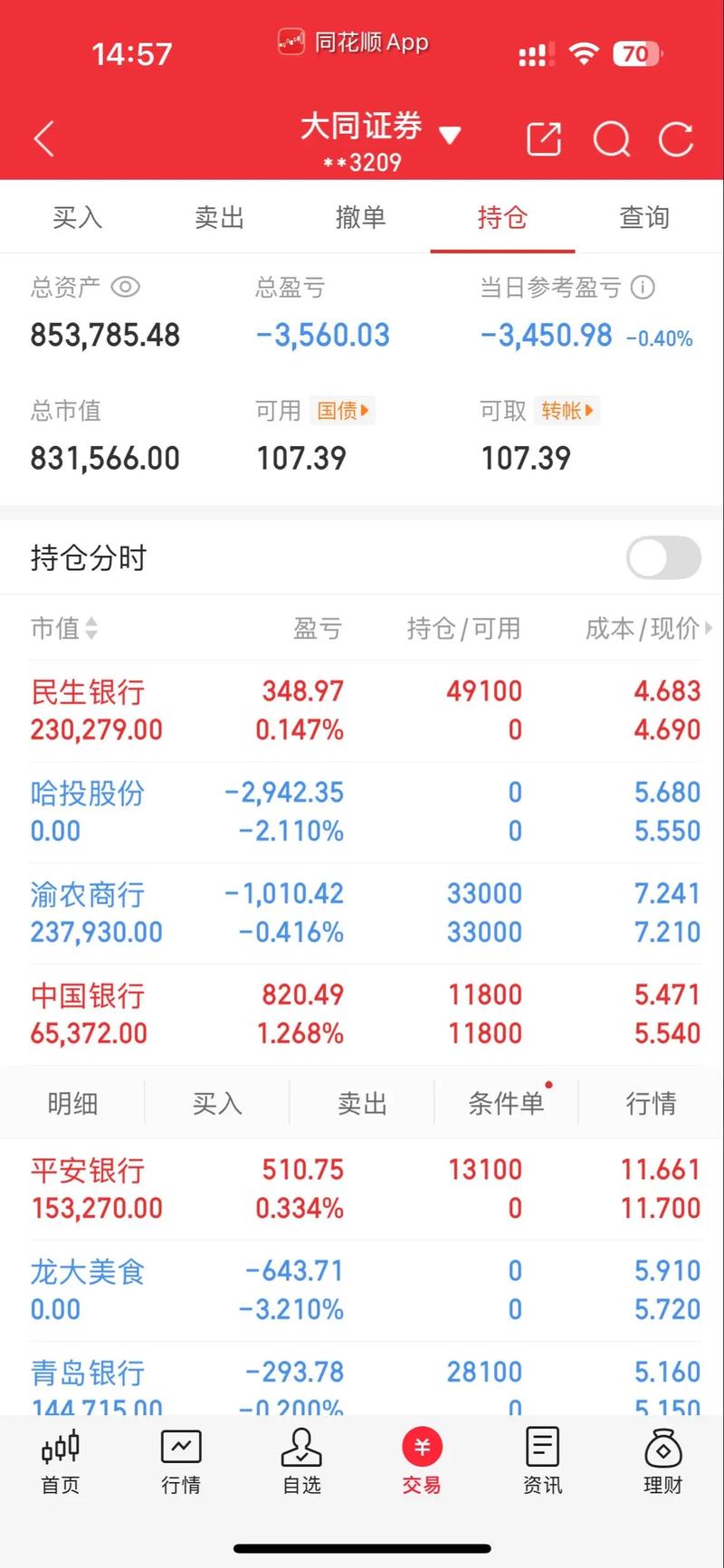Open the 大同证券 account switcher dropdown
Image resolution: width=724 pixels, height=1568 pixels.
tap(450, 136)
